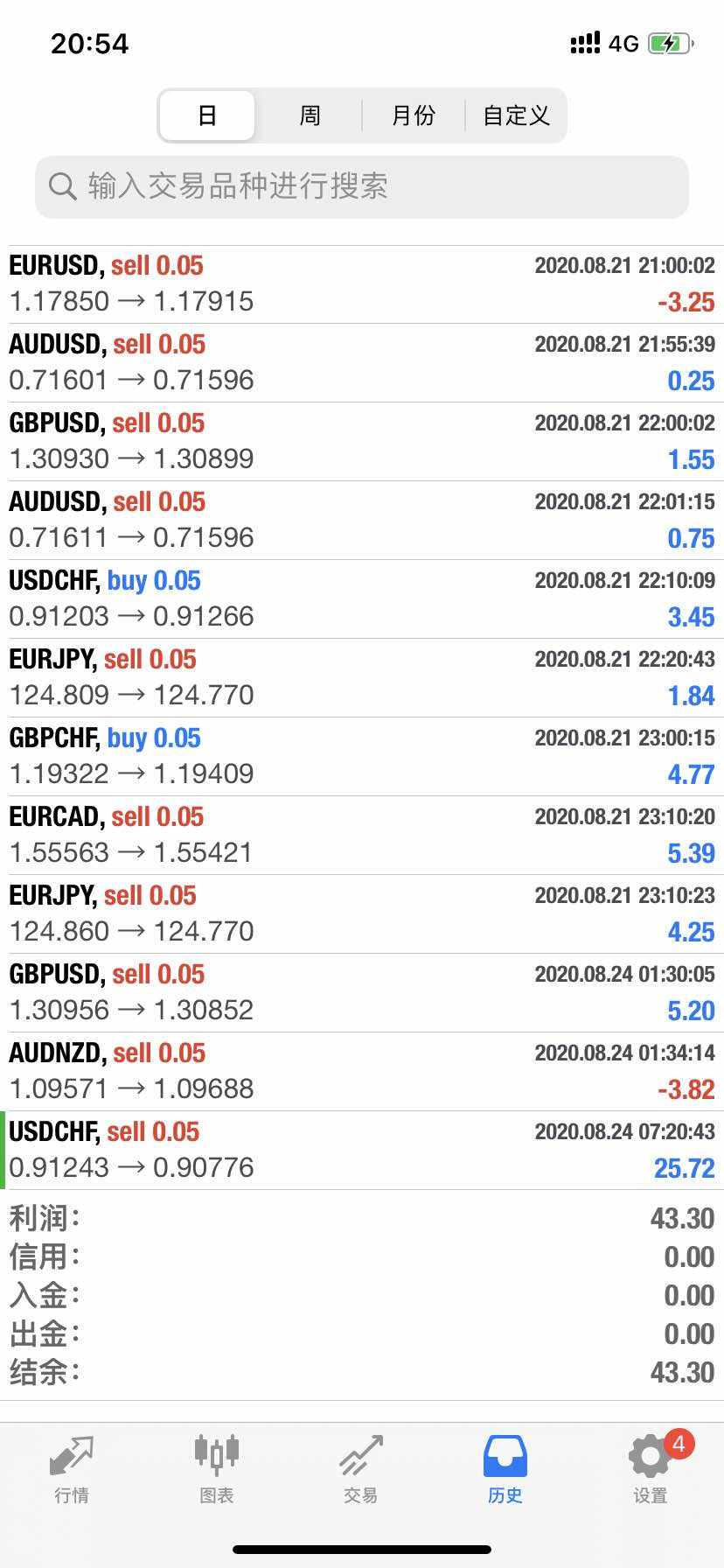Screen dimensions: 724x1568
Task: Choose the 自定义 custom period
Action: [x=516, y=115]
